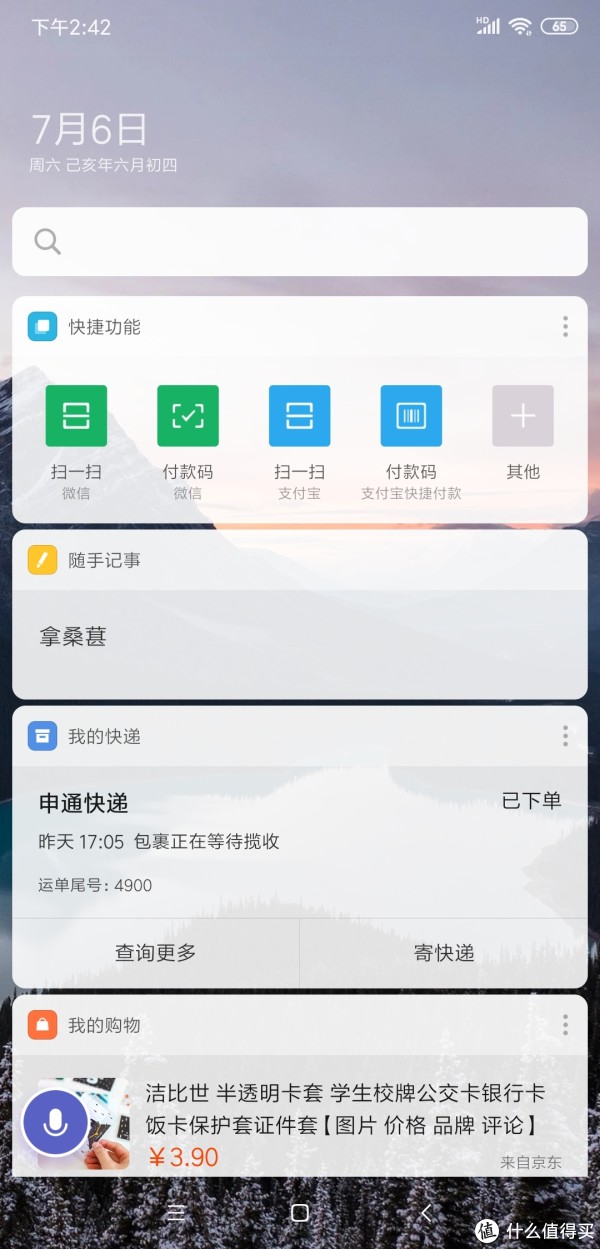600x1249 pixels.
Task: Activate the voice assistant microphone button
Action: click(x=56, y=1122)
